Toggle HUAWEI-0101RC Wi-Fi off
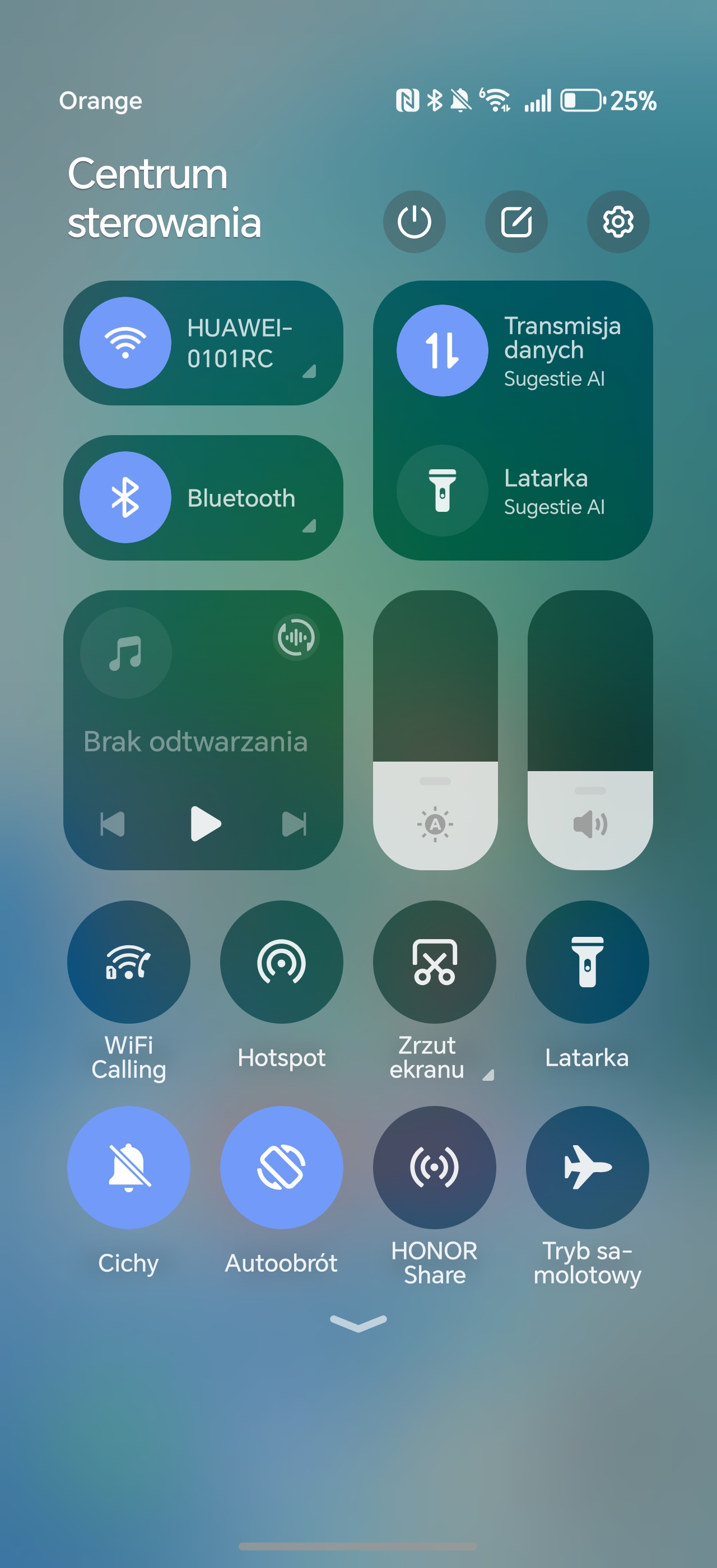 coord(125,343)
